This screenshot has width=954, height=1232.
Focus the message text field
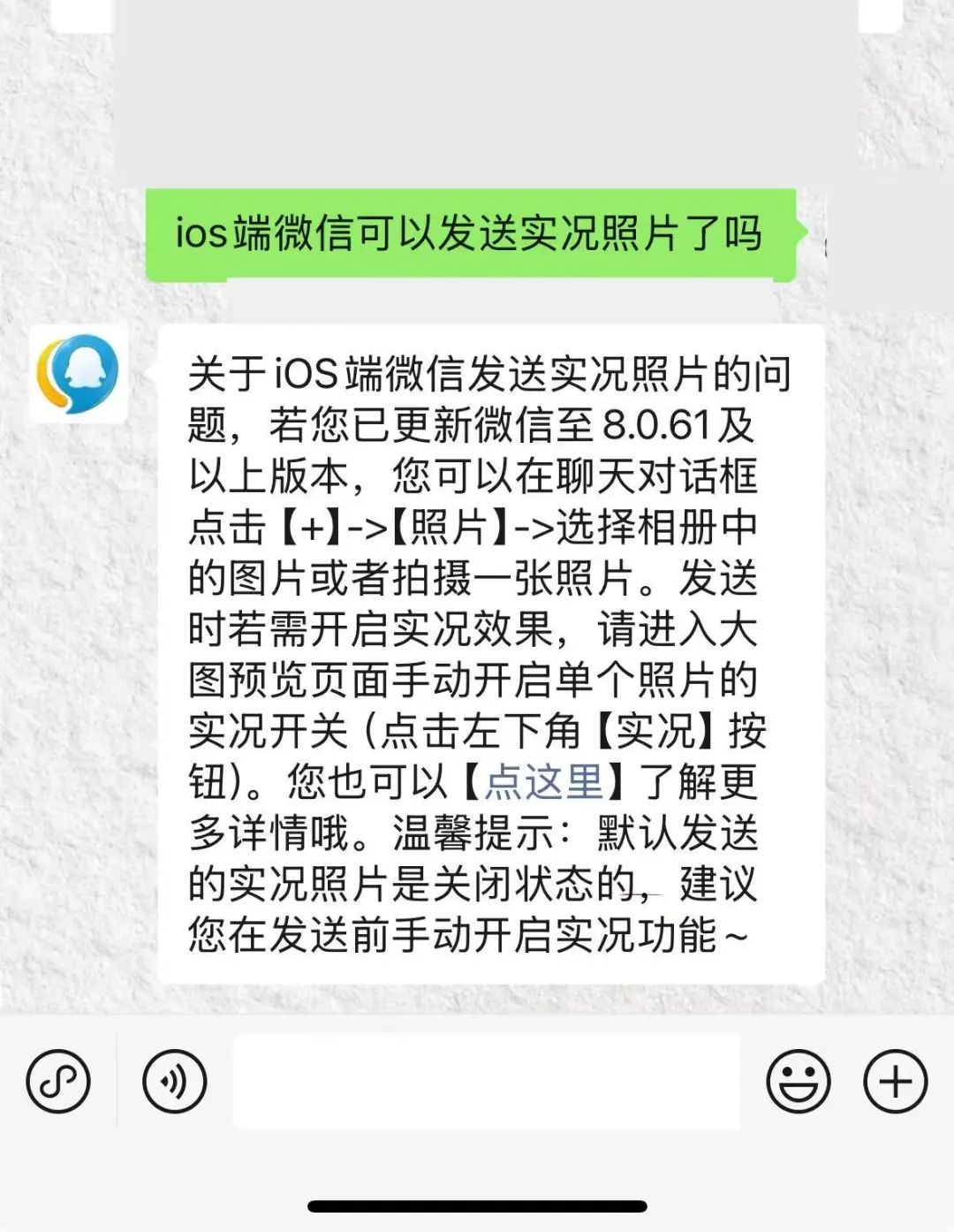(486, 1081)
